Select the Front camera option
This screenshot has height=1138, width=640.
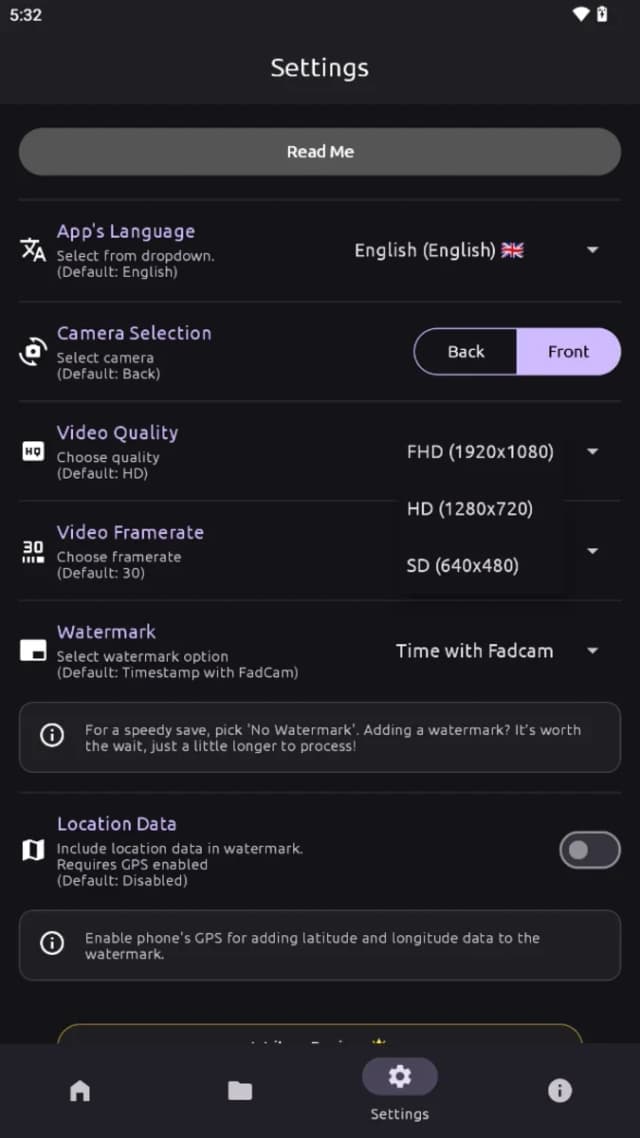569,352
